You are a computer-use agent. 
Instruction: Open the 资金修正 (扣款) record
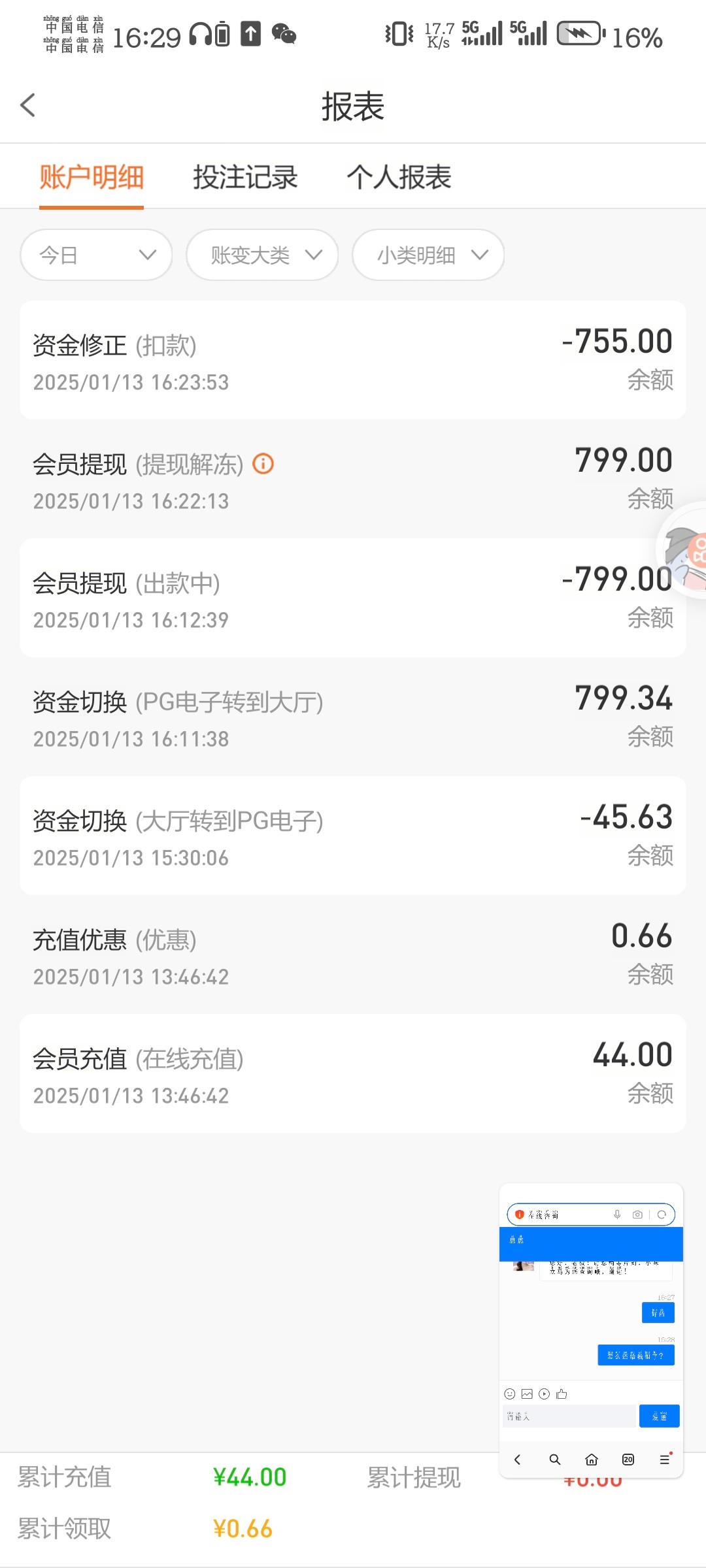pyautogui.click(x=353, y=360)
